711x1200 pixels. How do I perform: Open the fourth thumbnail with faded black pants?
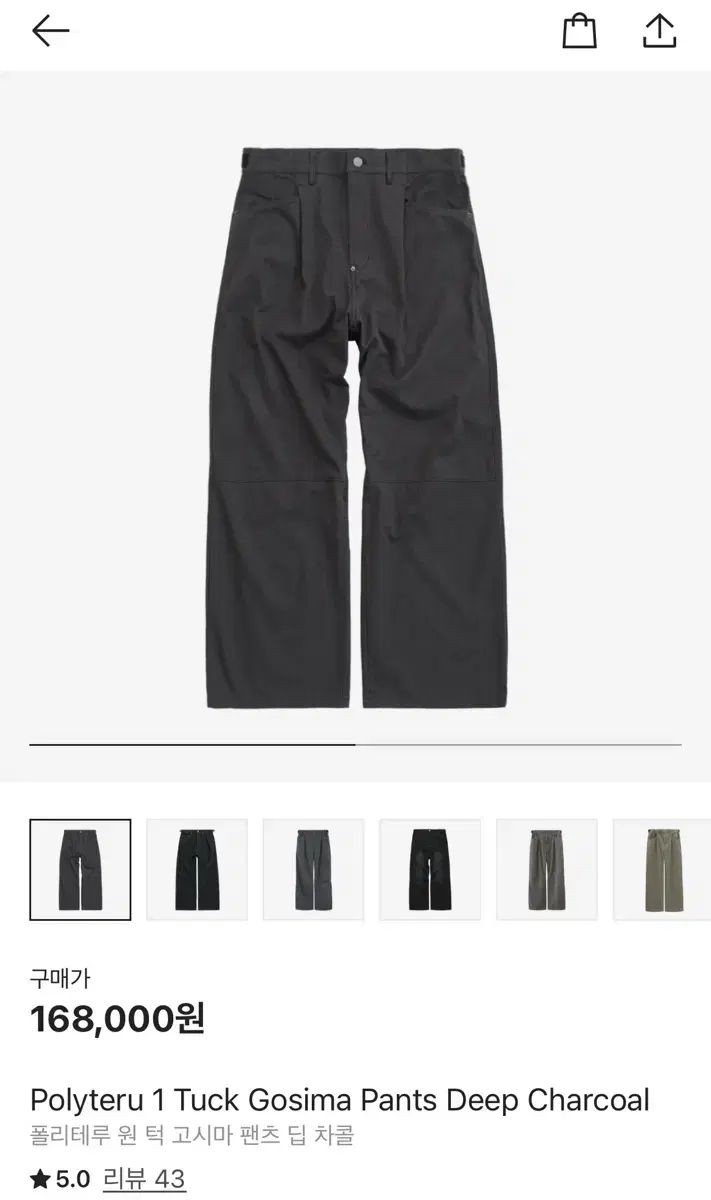430,869
